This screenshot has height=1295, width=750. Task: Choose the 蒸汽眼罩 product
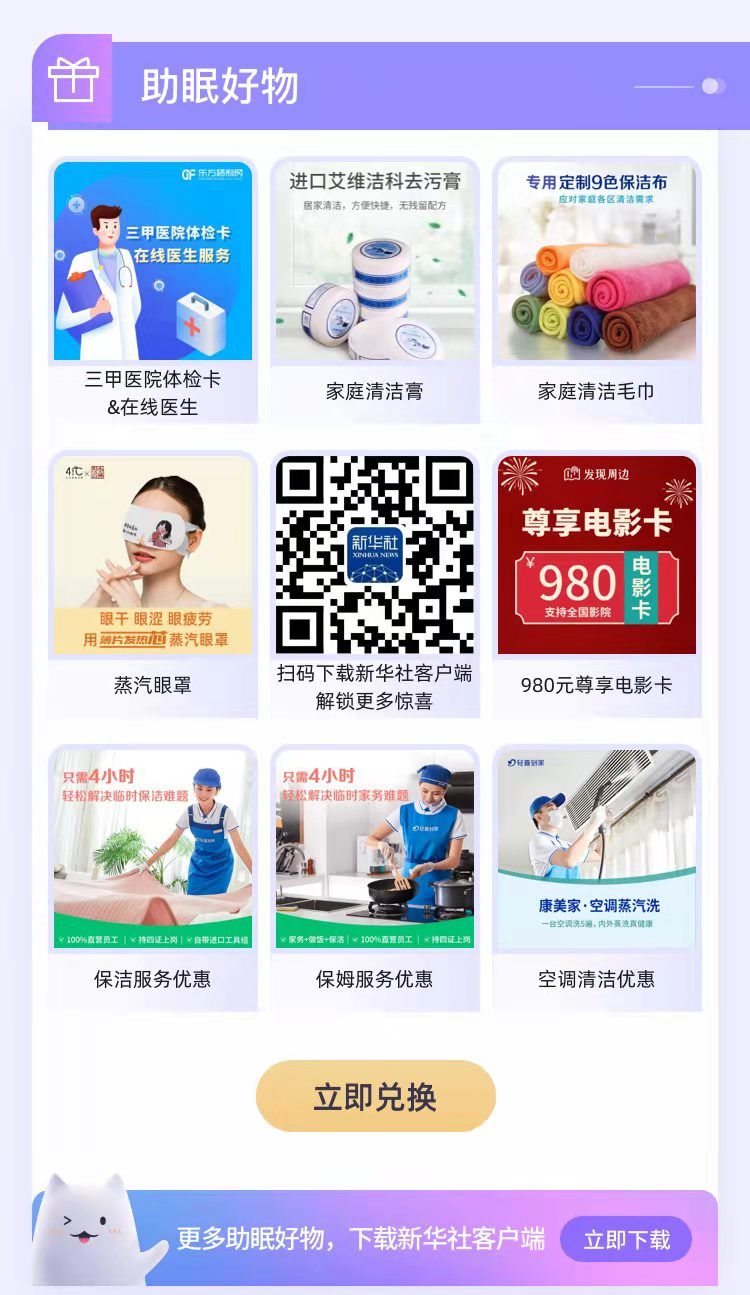pyautogui.click(x=152, y=585)
